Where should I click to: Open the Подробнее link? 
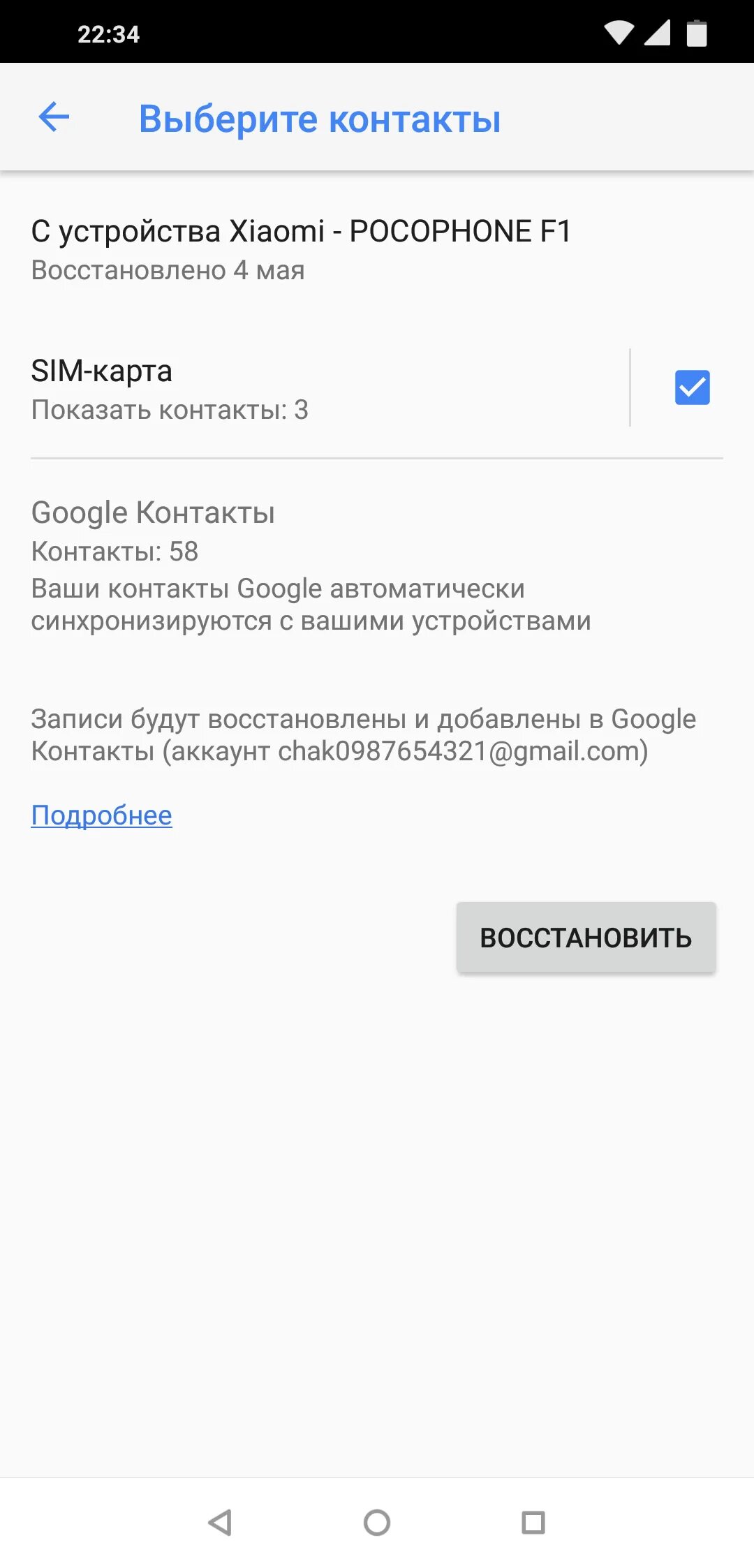[x=101, y=815]
